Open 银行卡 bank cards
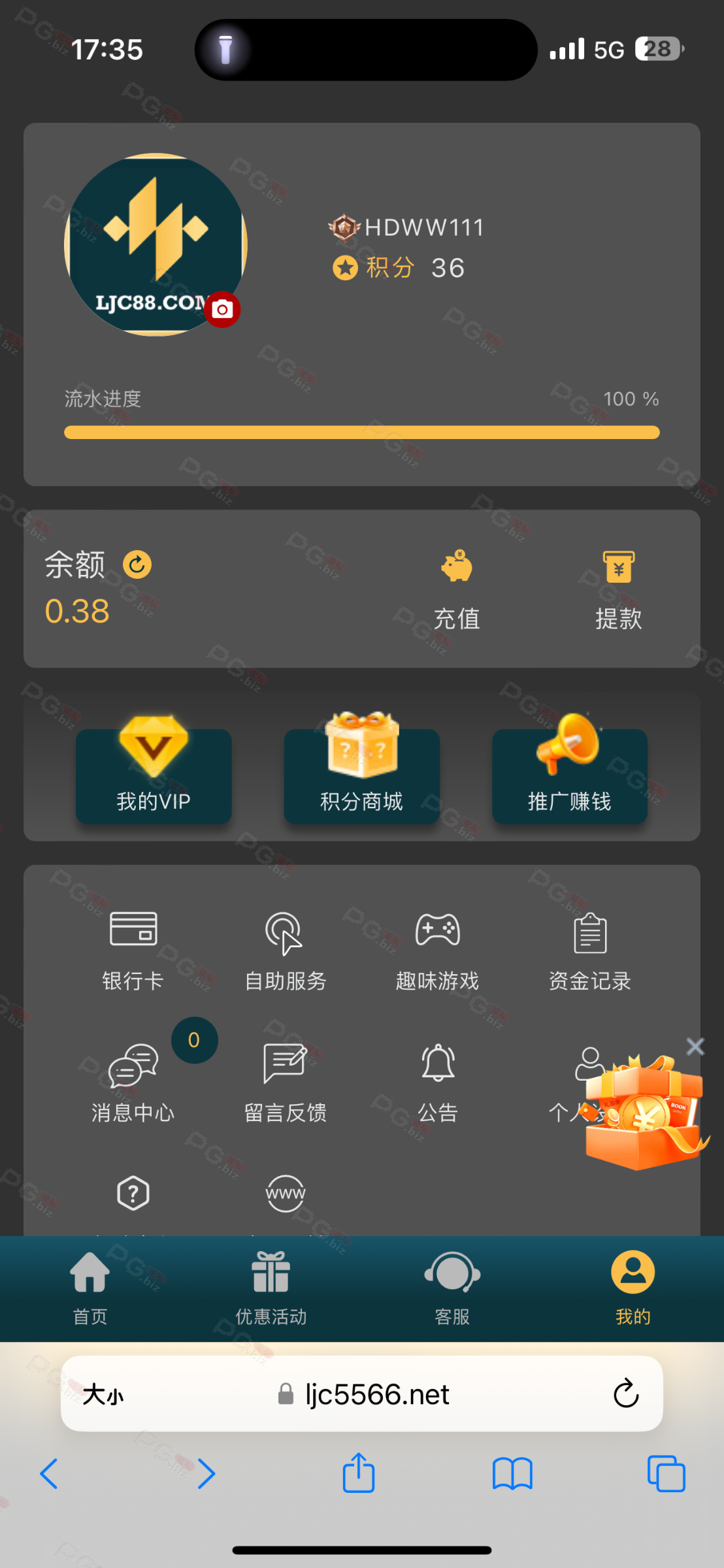 (x=133, y=948)
